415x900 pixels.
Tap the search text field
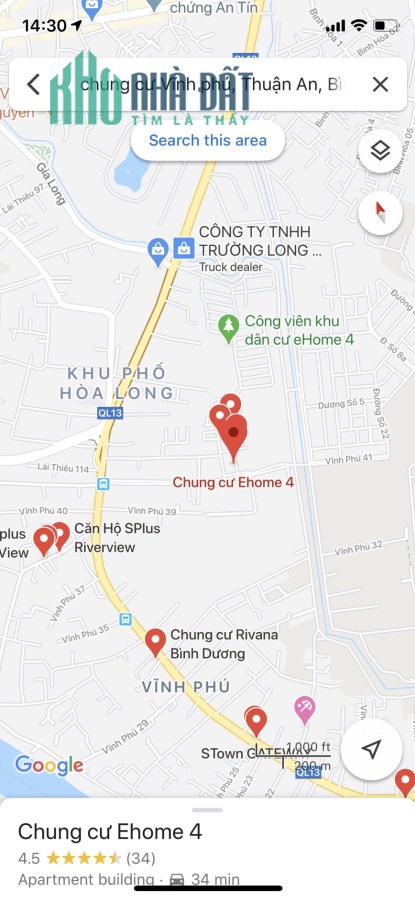pos(211,84)
